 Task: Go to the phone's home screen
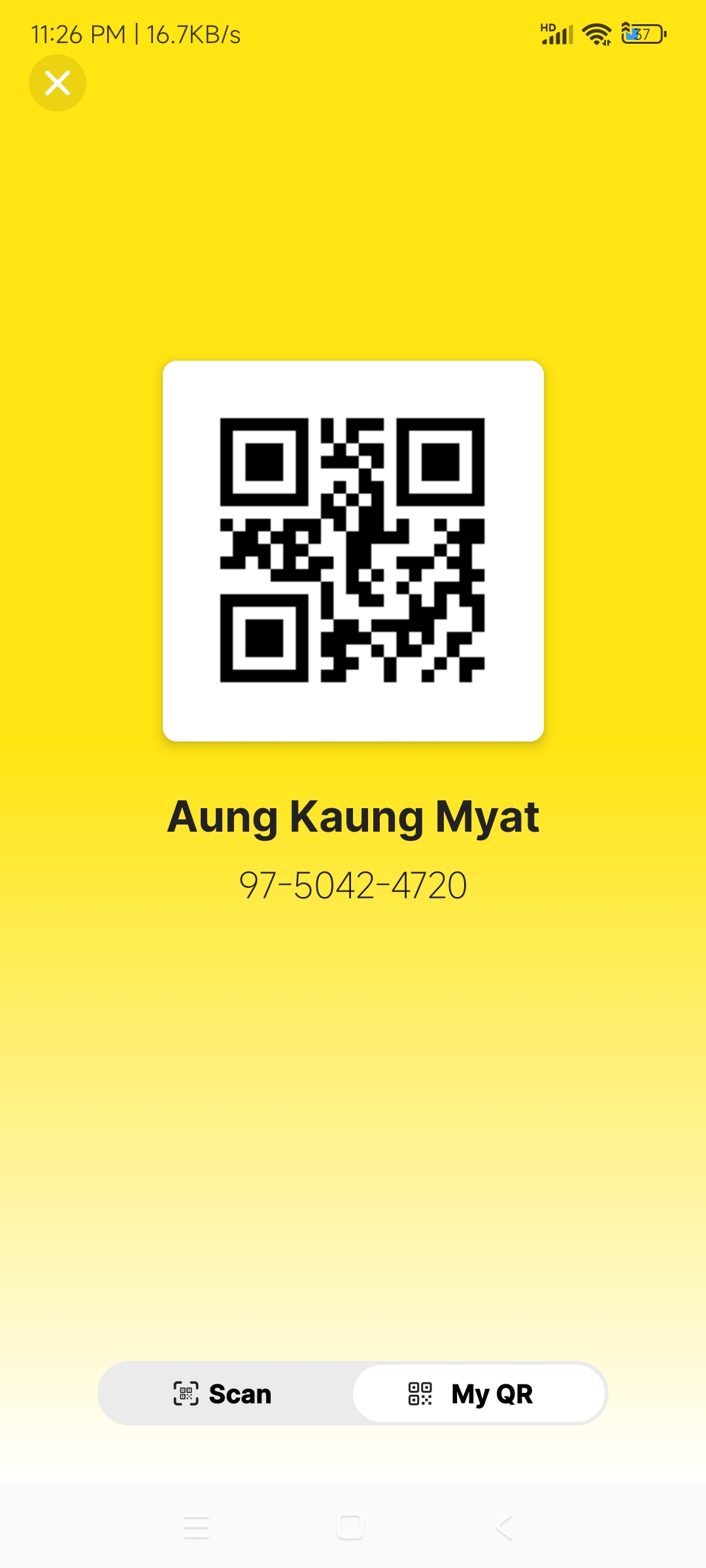click(350, 1527)
